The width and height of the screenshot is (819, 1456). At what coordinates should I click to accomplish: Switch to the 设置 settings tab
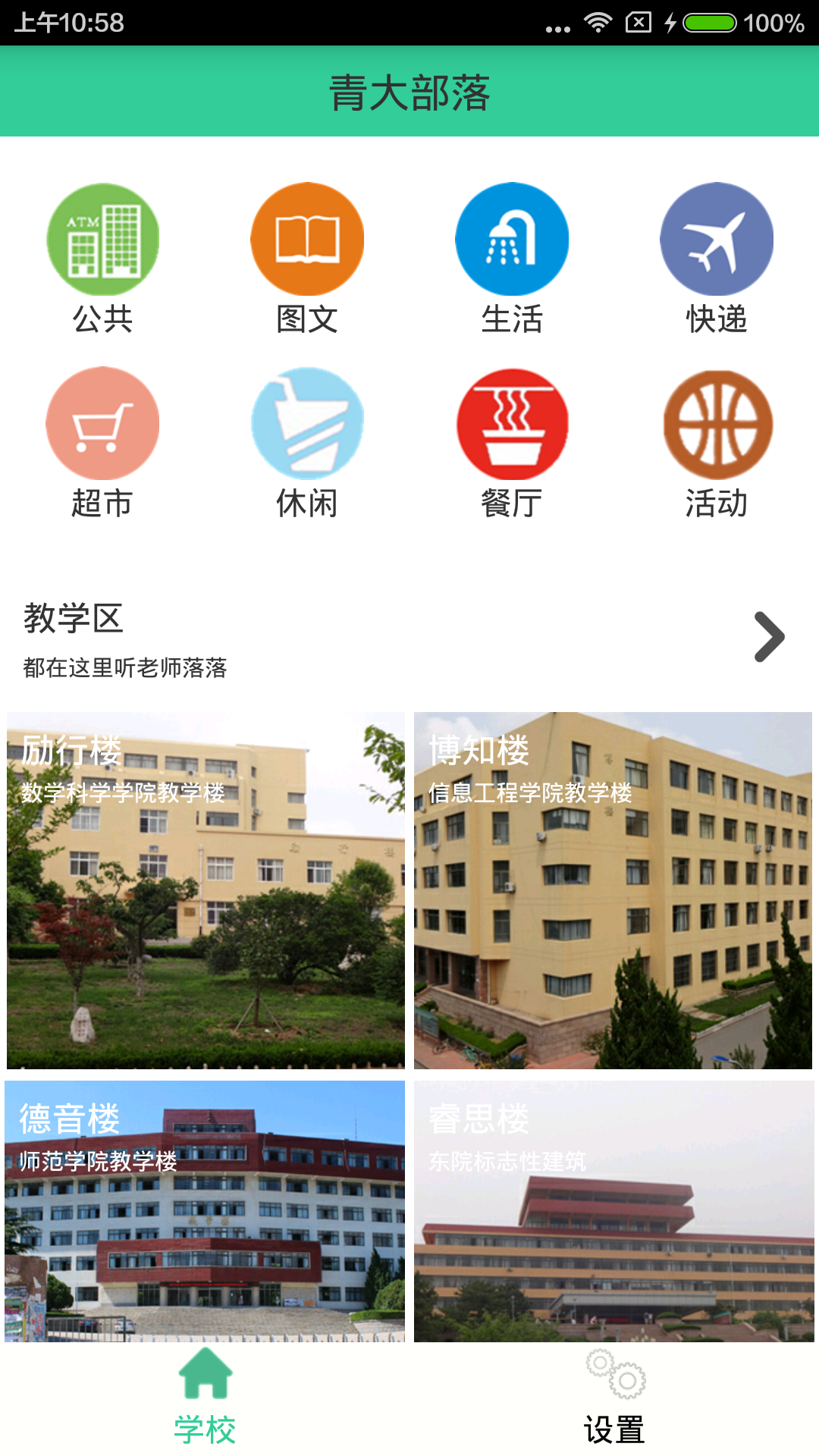tap(614, 1397)
